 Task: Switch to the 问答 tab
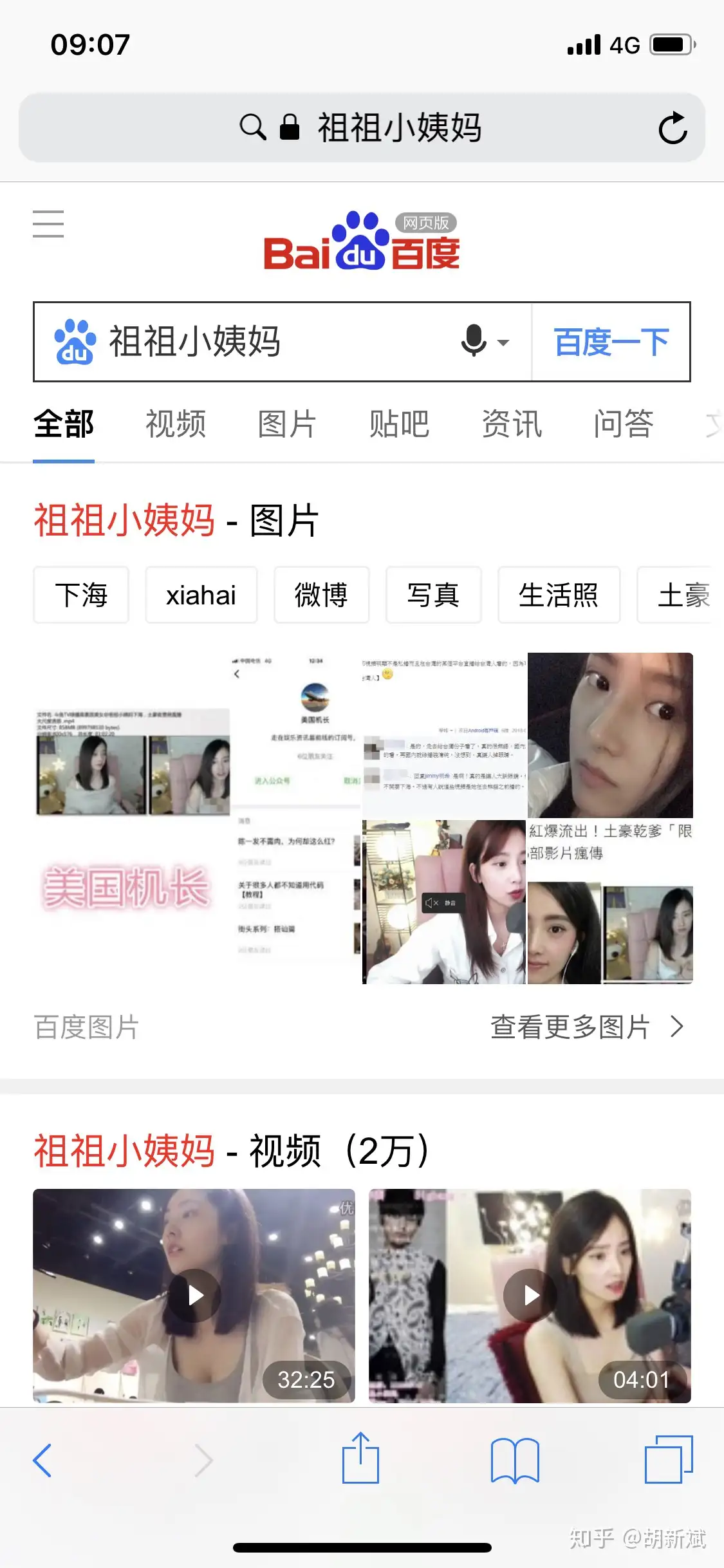pyautogui.click(x=623, y=424)
